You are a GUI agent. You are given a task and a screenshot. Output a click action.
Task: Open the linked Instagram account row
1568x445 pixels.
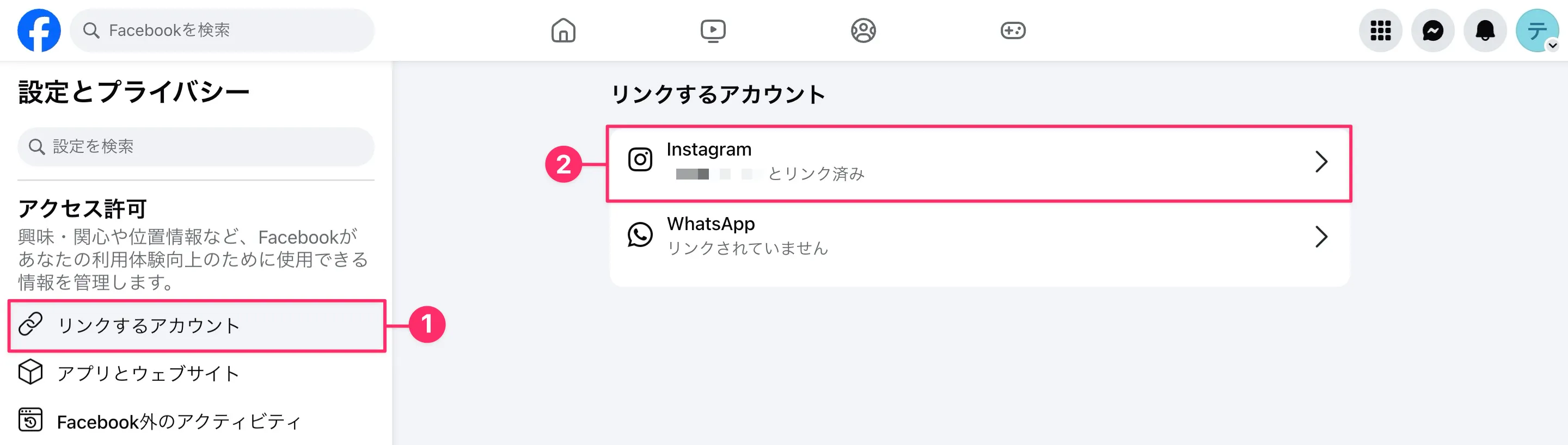[979, 162]
